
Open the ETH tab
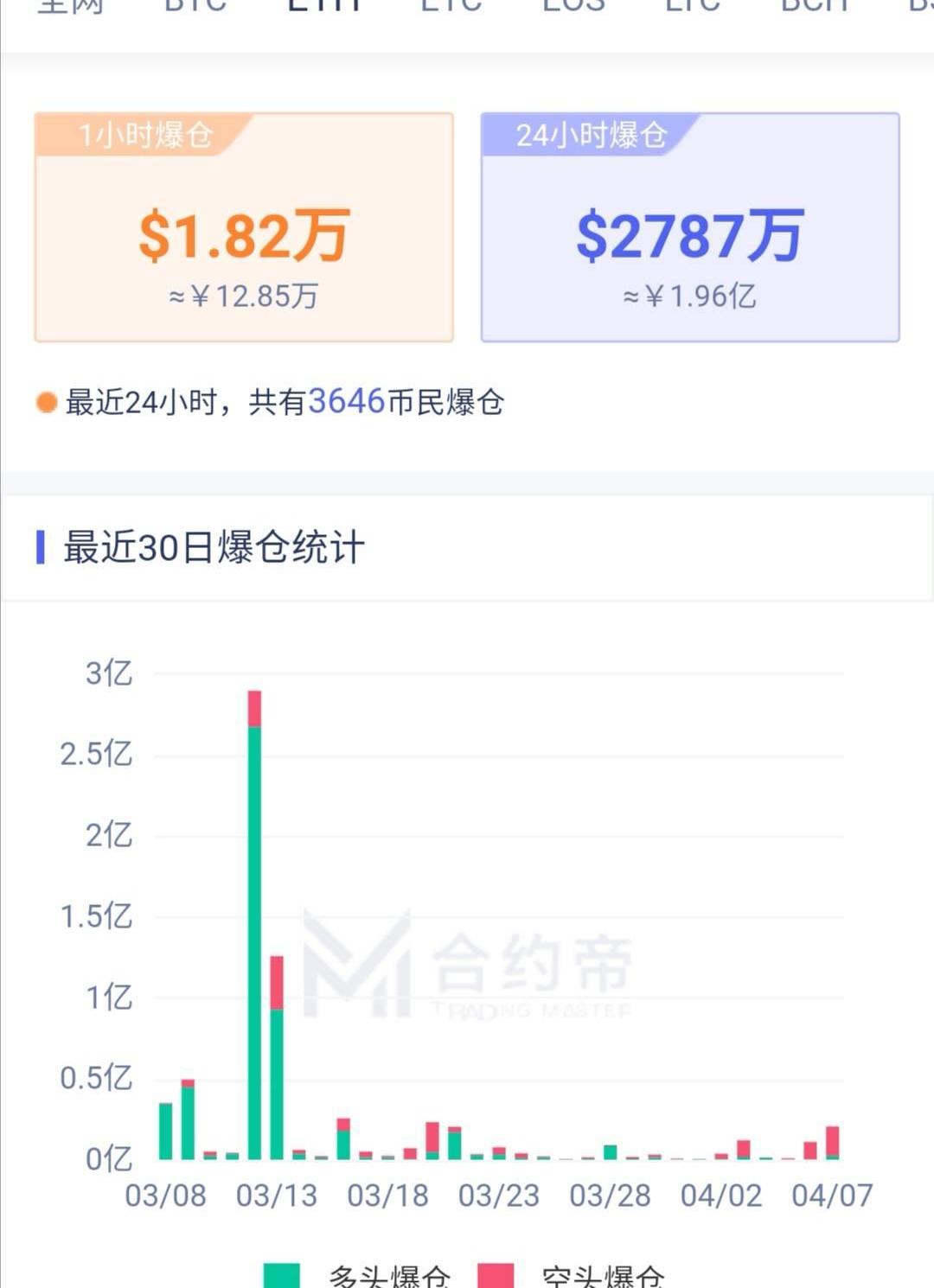click(324, 7)
